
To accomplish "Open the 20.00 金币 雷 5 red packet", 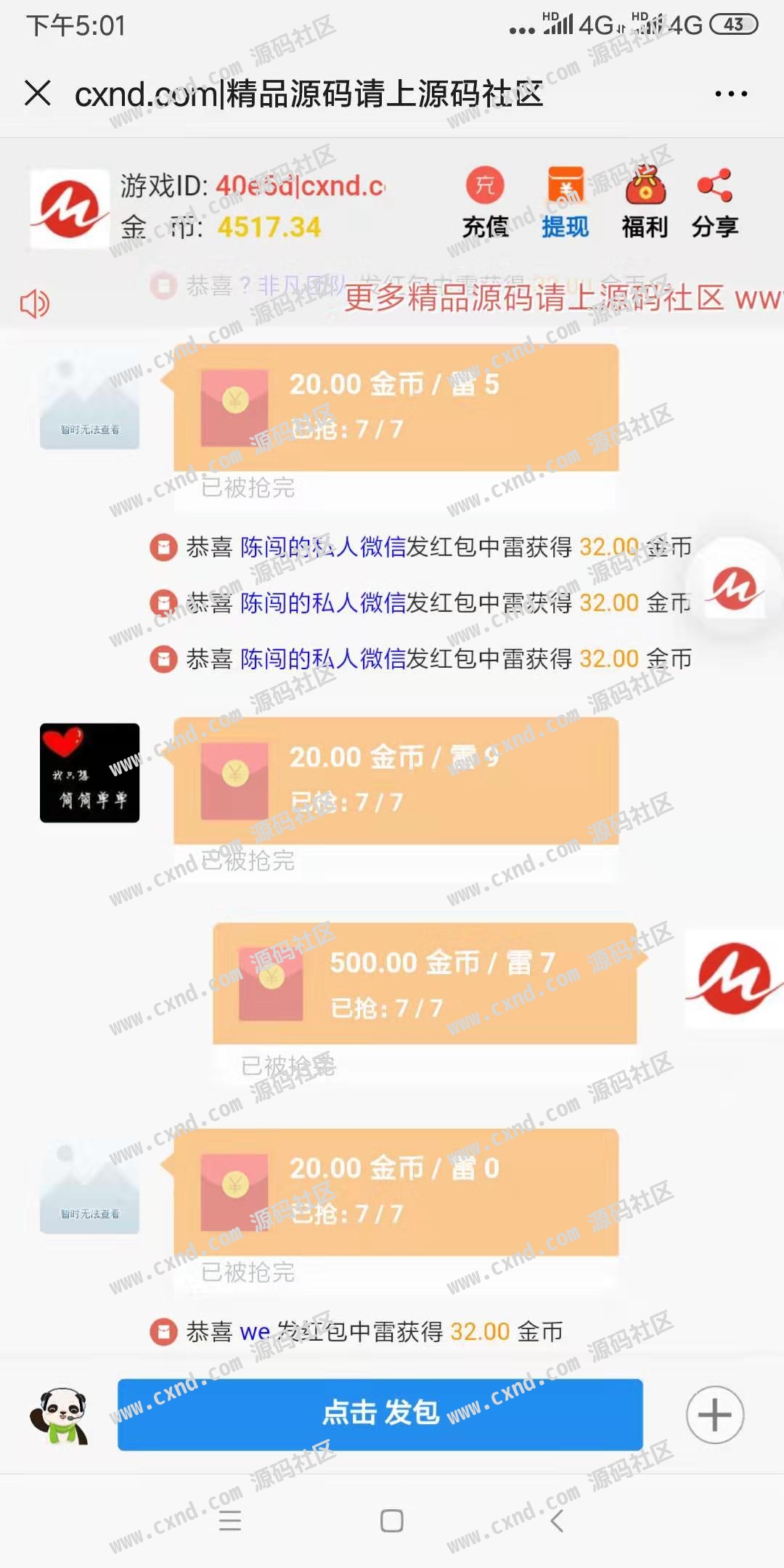I will tap(396, 407).
